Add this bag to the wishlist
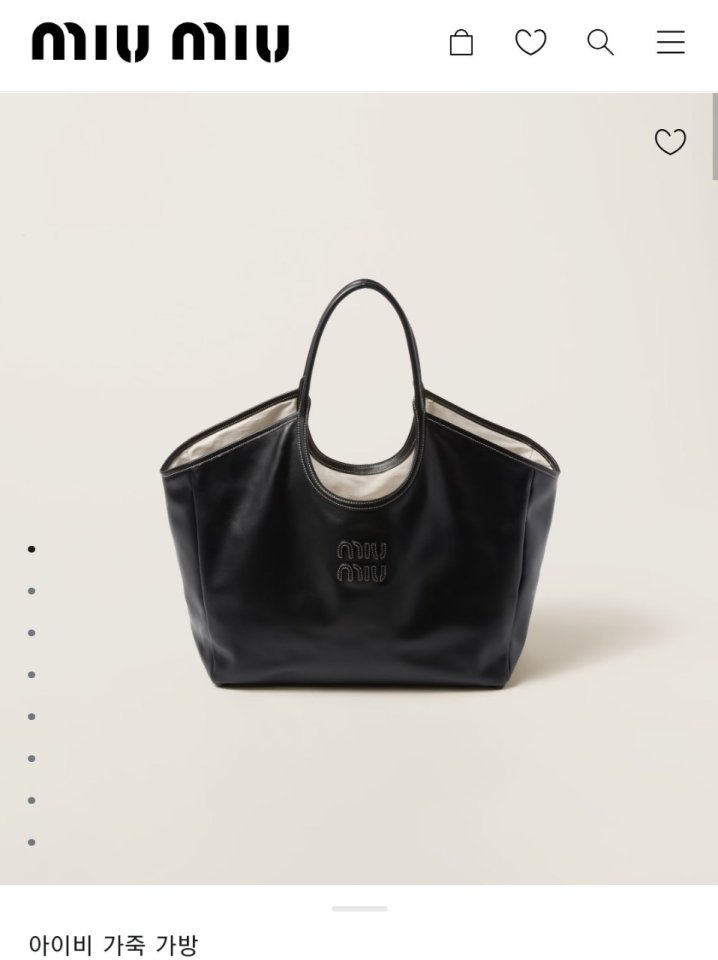Image resolution: width=718 pixels, height=960 pixels. coord(670,142)
